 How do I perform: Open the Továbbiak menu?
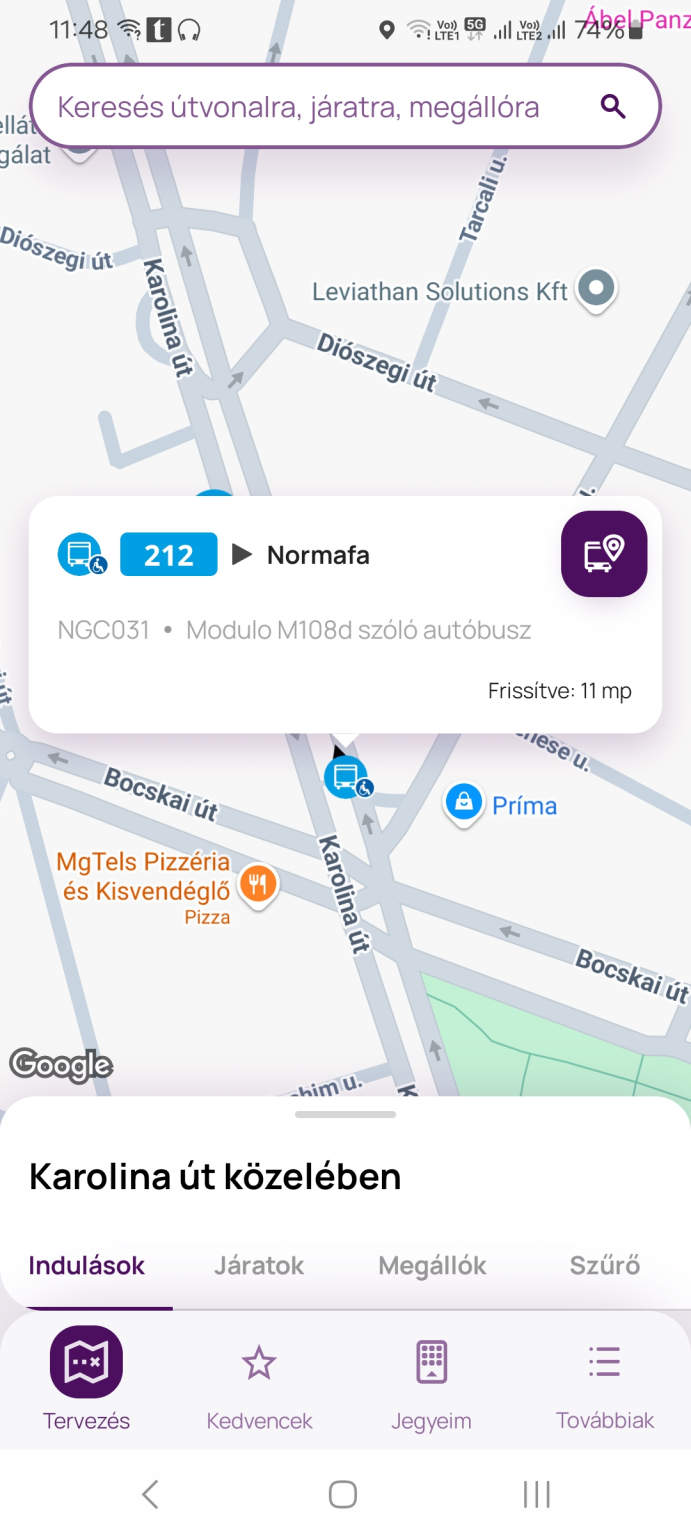[605, 1380]
